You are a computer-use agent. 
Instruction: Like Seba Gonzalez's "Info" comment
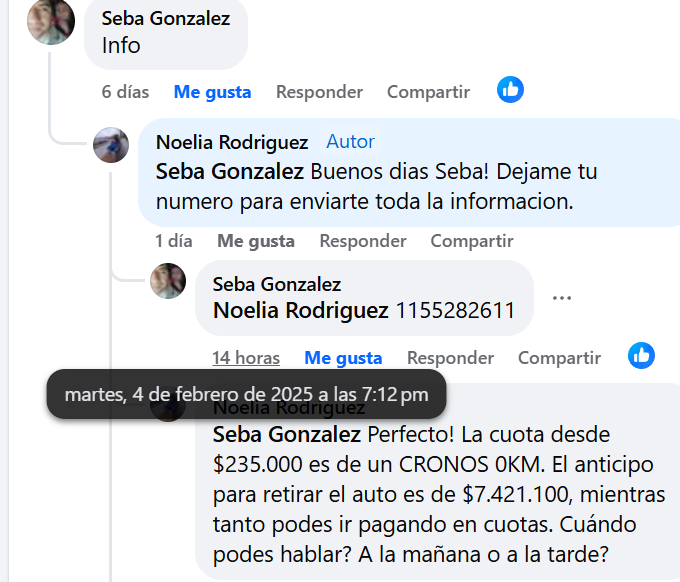click(212, 92)
